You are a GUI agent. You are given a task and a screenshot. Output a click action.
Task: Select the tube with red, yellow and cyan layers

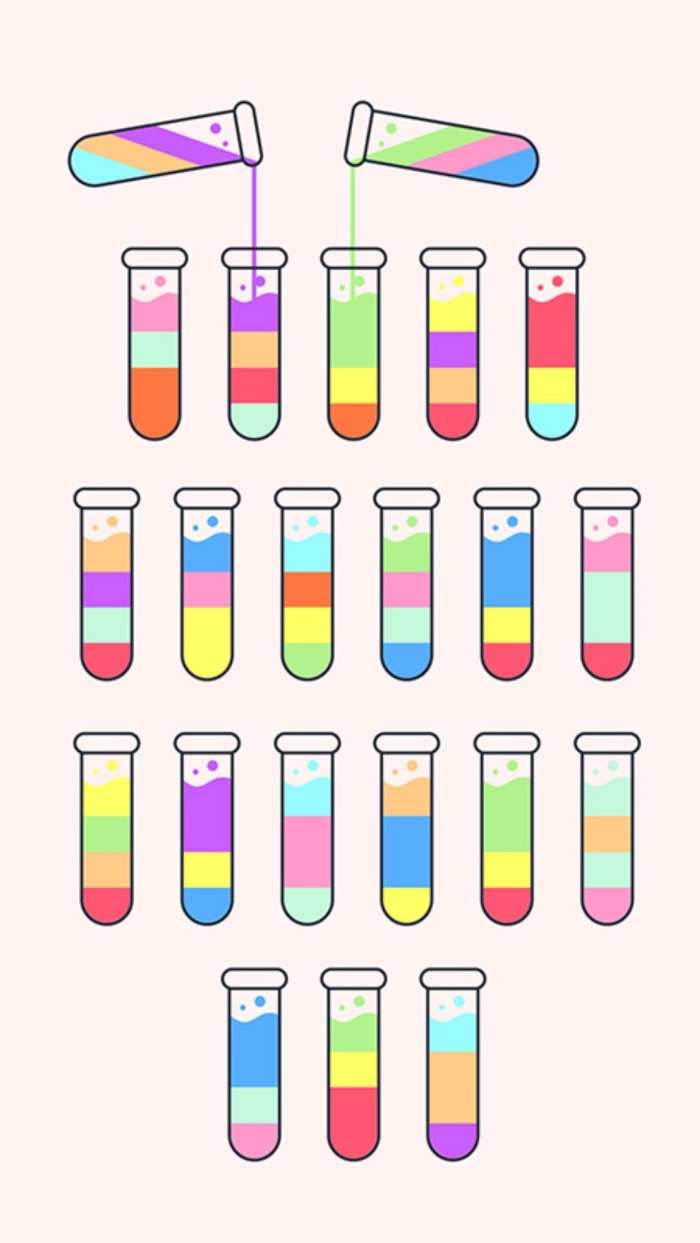552,350
